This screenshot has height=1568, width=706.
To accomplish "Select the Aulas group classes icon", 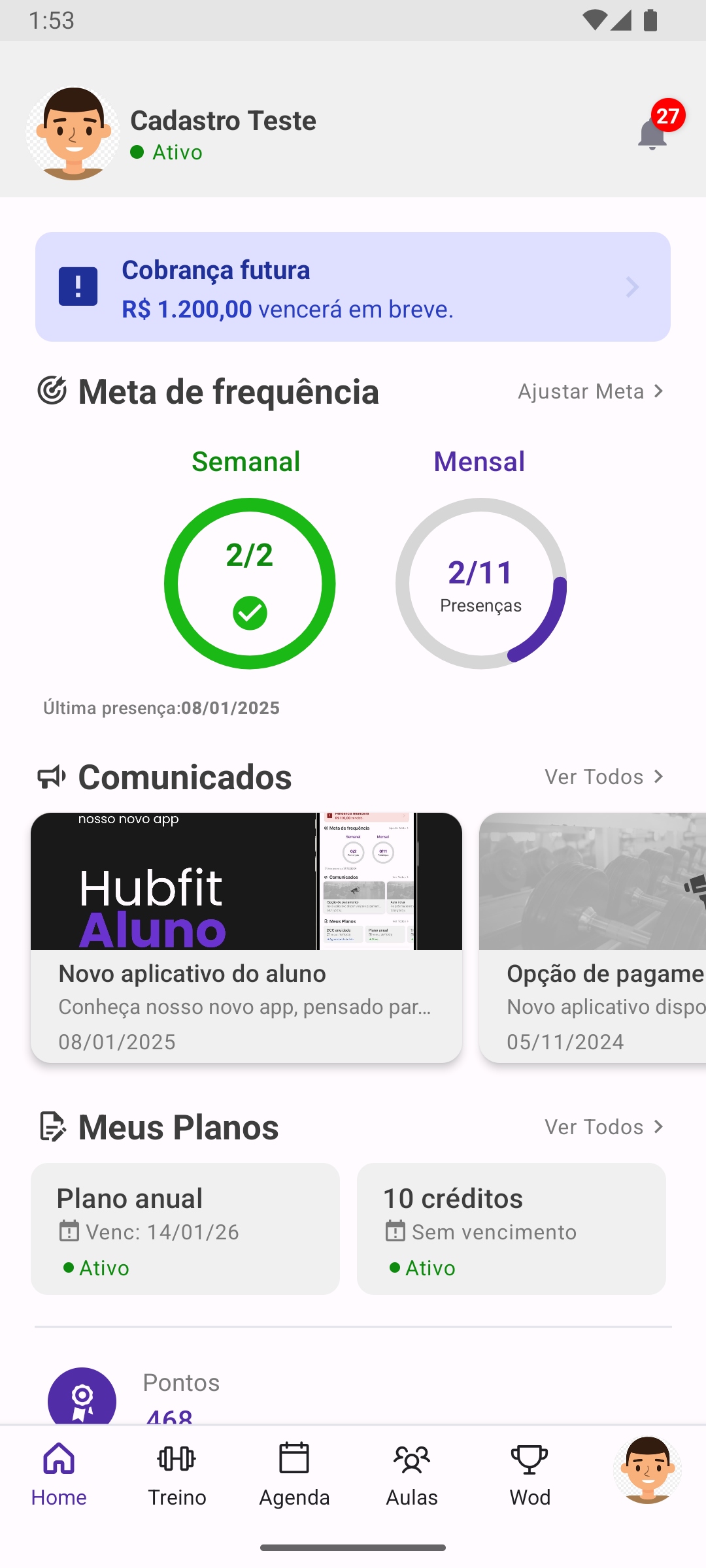I will coord(411,1458).
